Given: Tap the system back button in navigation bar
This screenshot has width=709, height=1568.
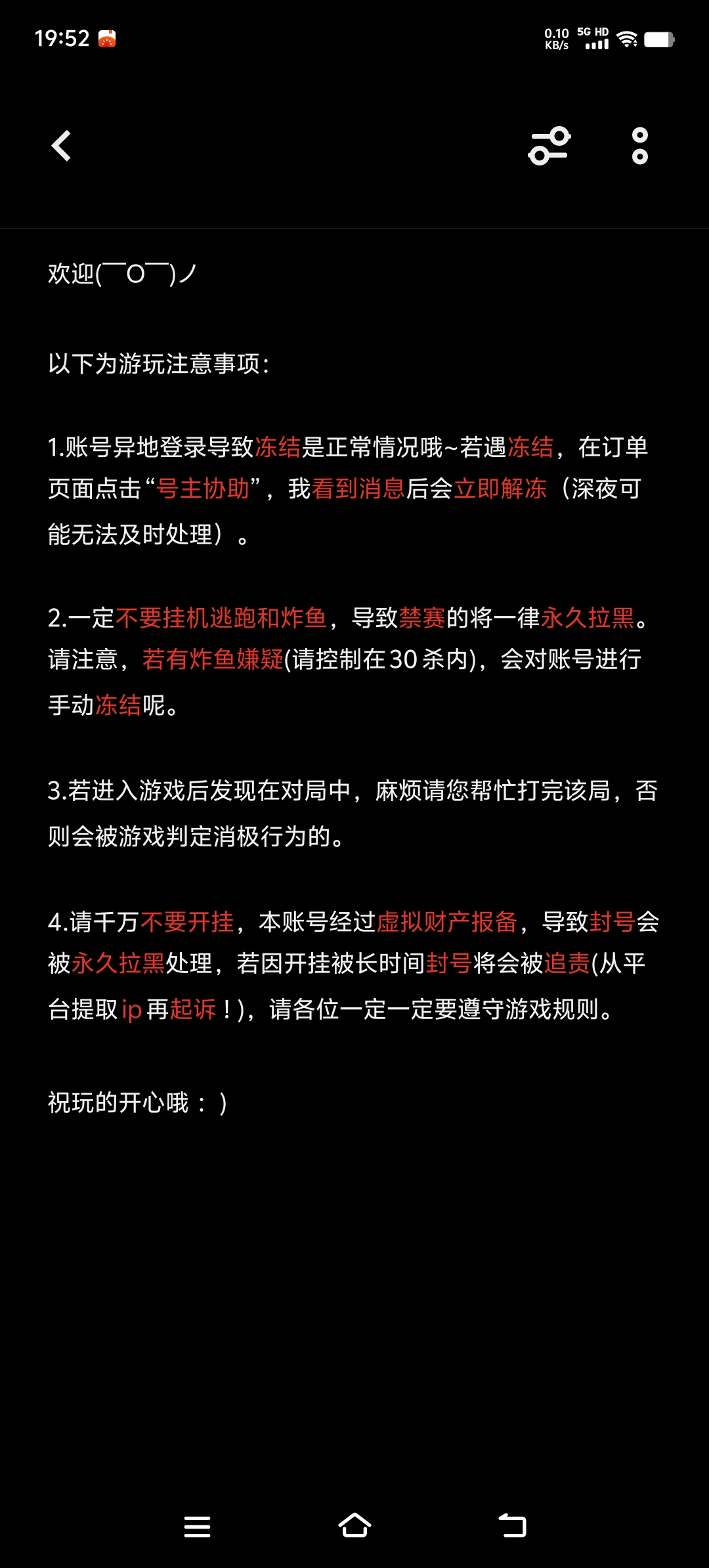Looking at the screenshot, I should (512, 1526).
